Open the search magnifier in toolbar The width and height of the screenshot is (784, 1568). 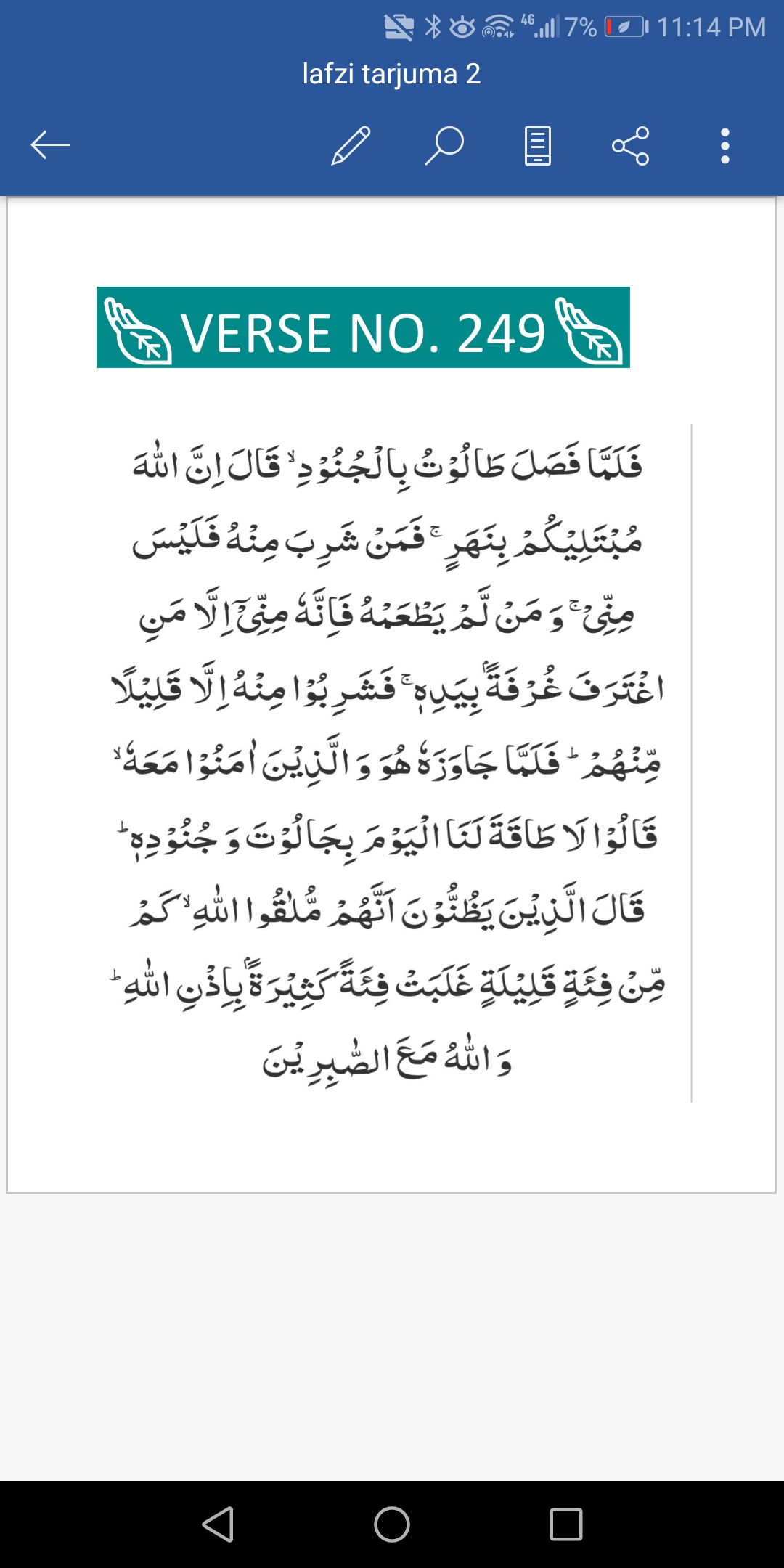point(444,145)
